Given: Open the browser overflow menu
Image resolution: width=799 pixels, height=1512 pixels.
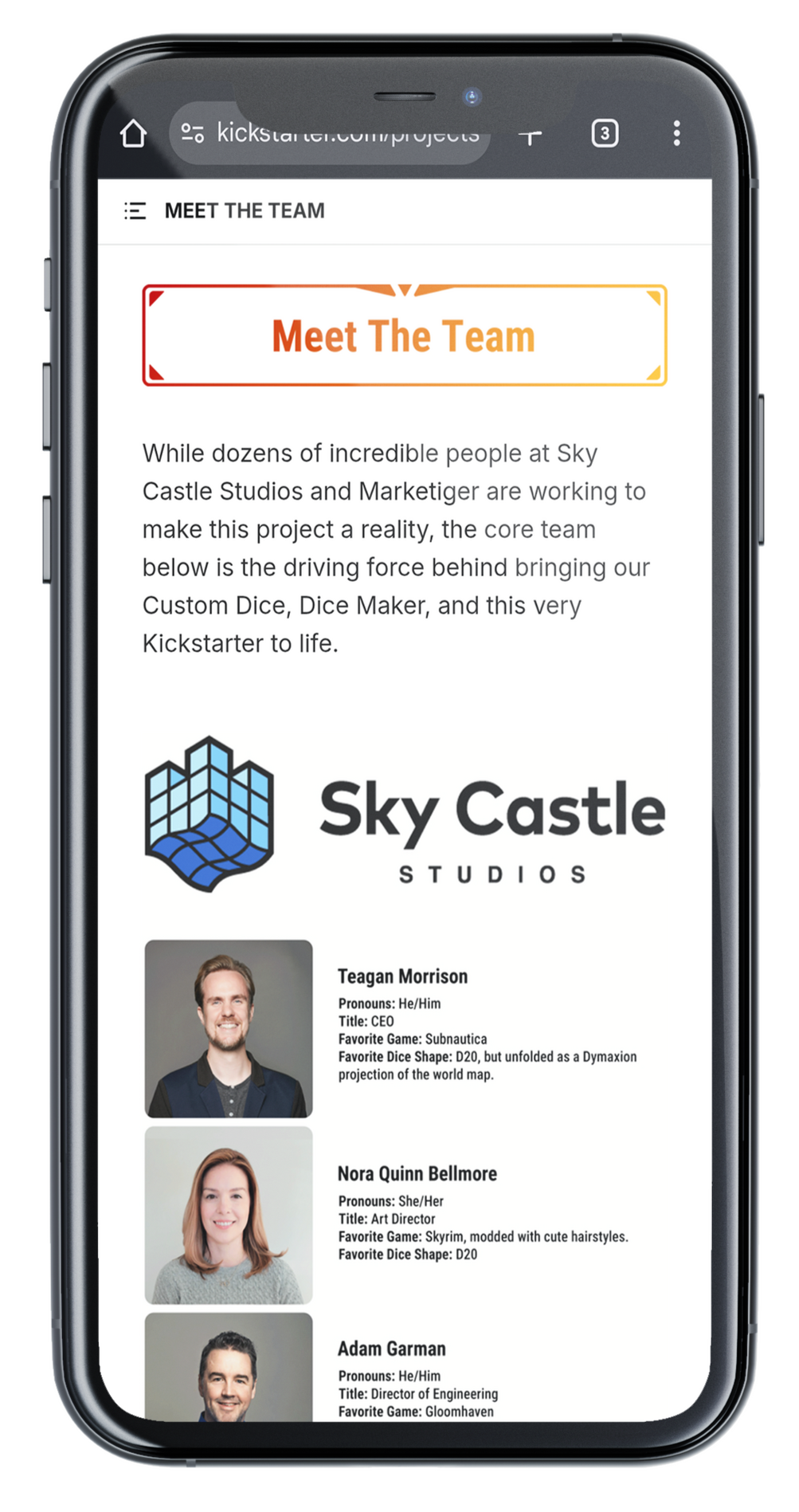Looking at the screenshot, I should pyautogui.click(x=676, y=133).
